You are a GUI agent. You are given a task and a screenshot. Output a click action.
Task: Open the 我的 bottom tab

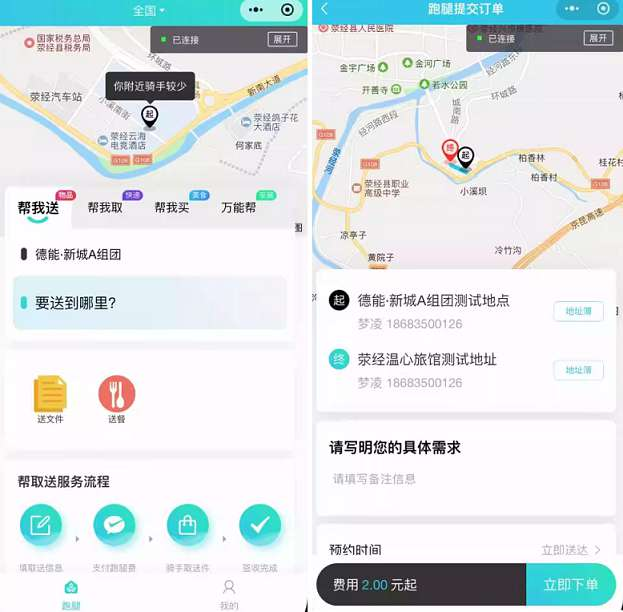point(229,593)
